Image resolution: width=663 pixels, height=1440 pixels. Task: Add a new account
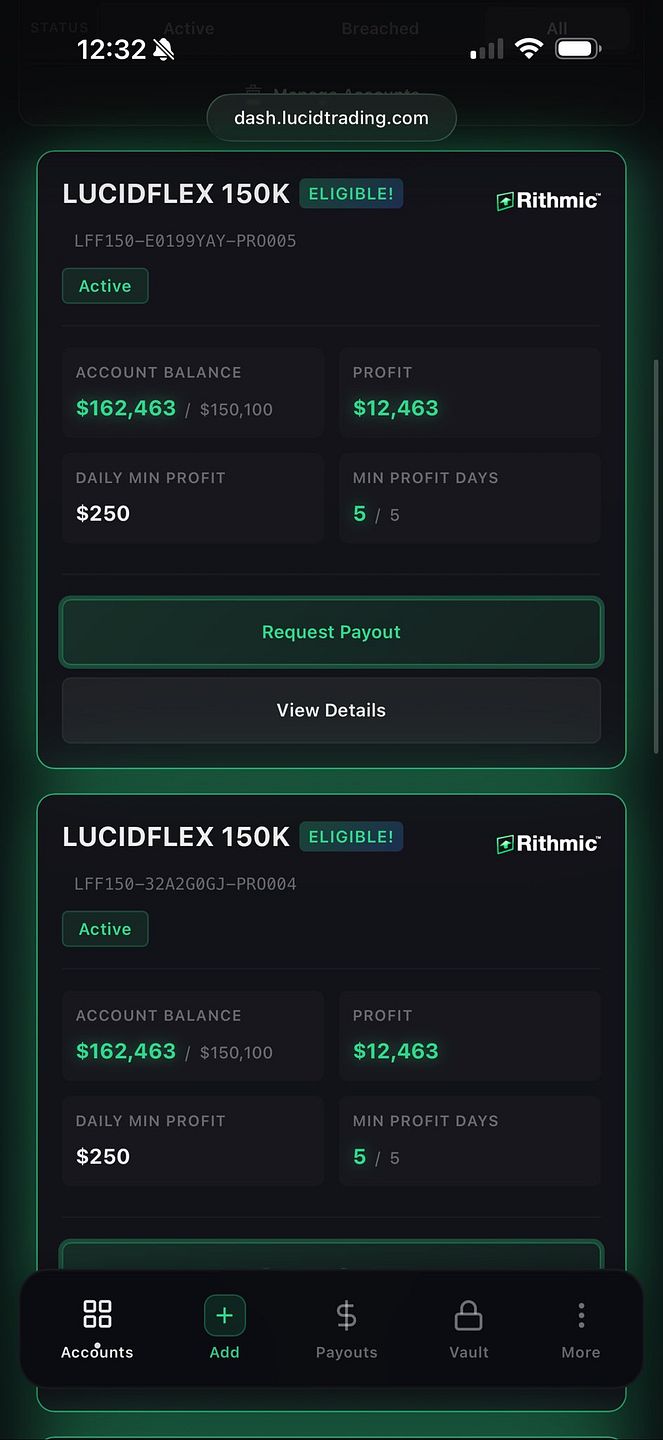(x=224, y=1329)
